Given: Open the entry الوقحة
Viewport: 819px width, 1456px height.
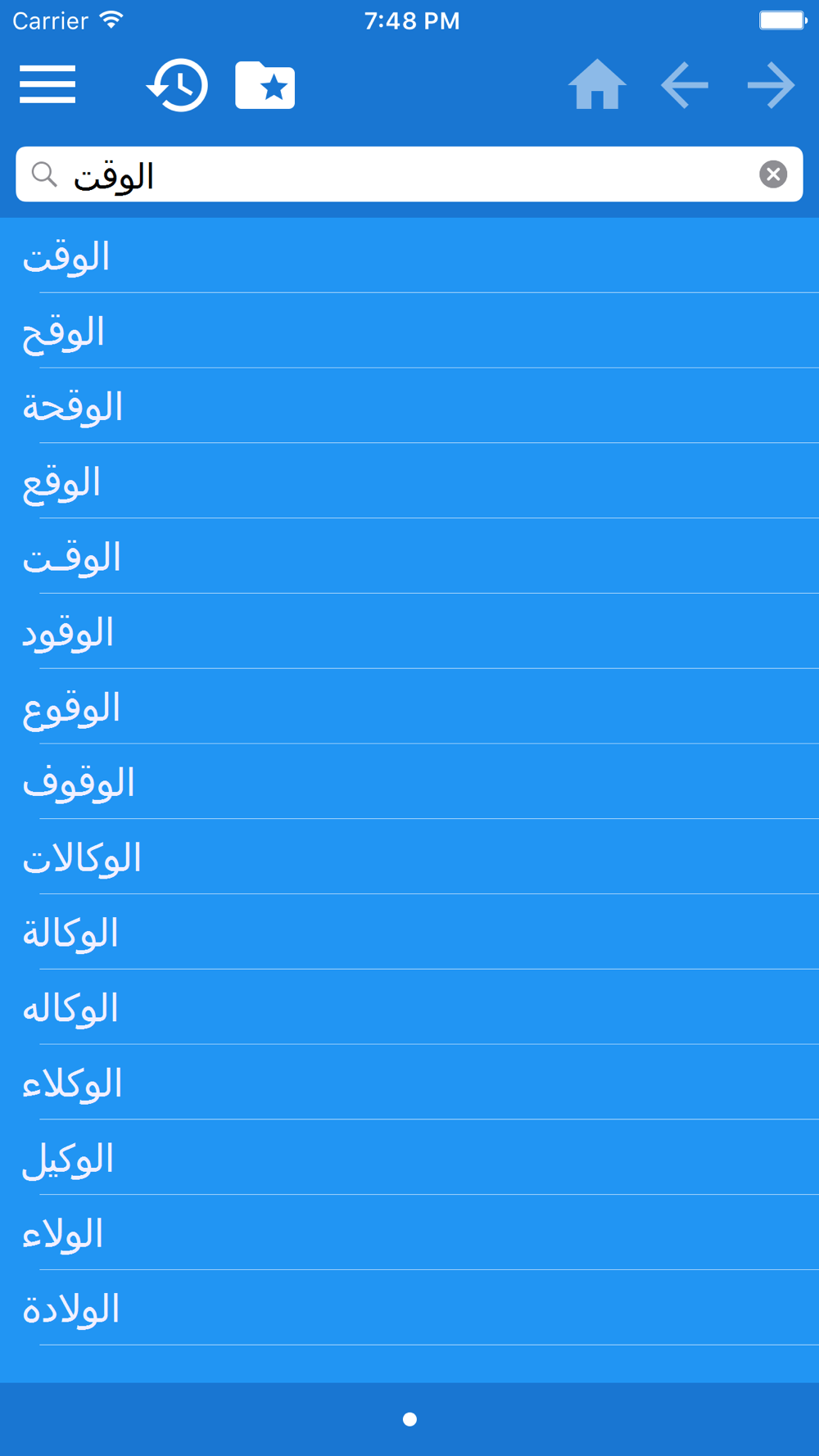Looking at the screenshot, I should click(x=409, y=407).
